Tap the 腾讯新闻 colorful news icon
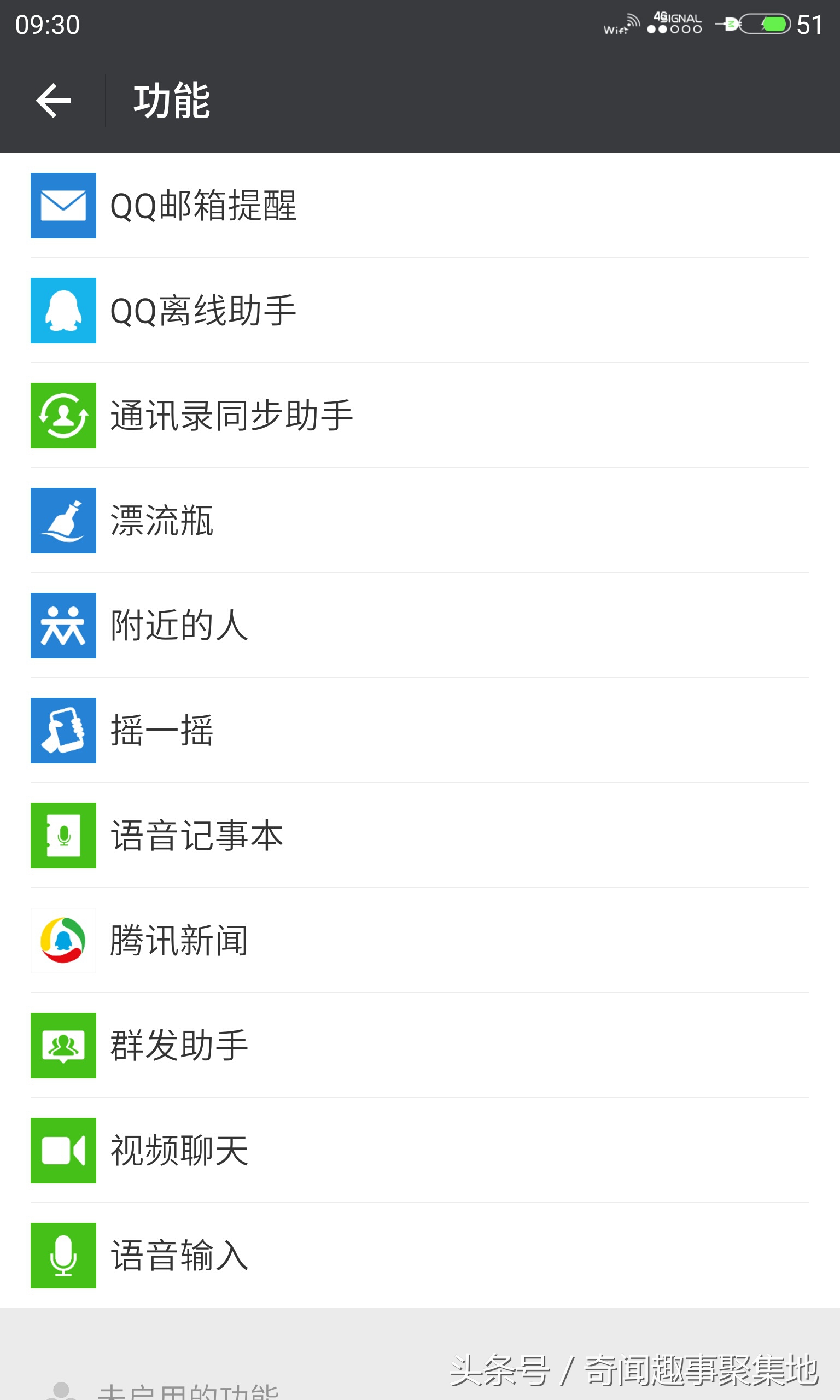The width and height of the screenshot is (840, 1400). pos(63,940)
